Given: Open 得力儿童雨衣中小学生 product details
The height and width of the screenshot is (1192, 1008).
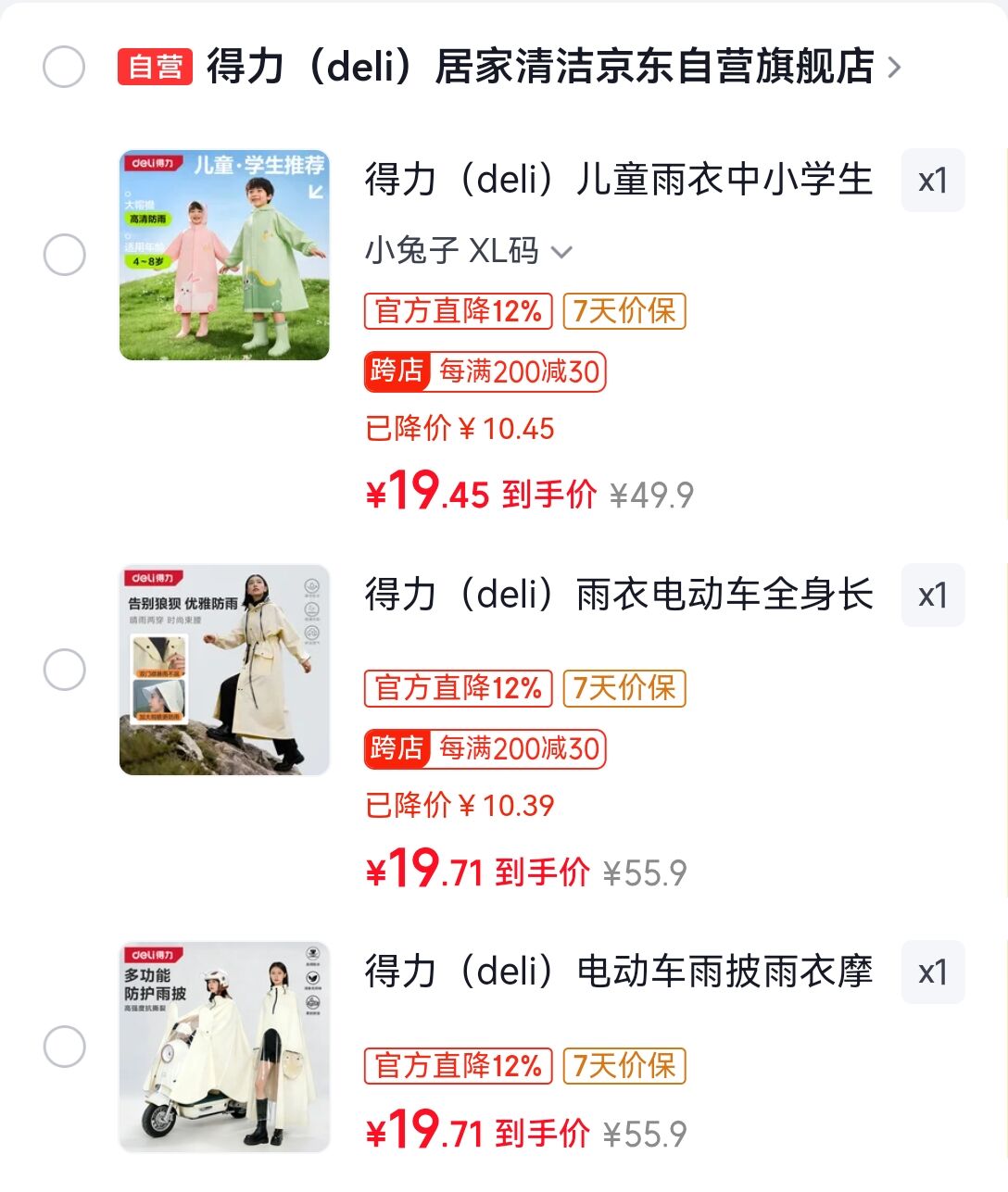Looking at the screenshot, I should coord(618,180).
